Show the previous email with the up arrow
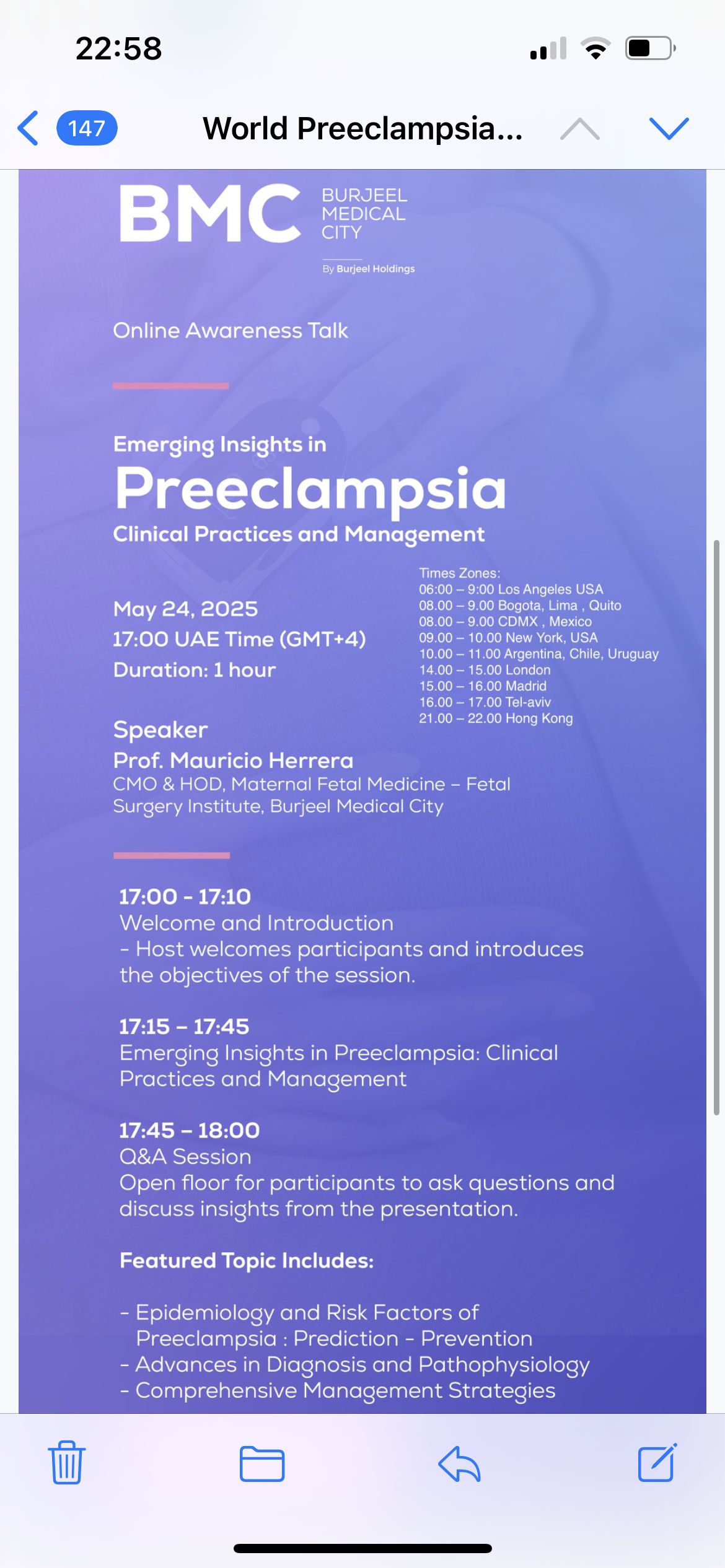 (579, 129)
